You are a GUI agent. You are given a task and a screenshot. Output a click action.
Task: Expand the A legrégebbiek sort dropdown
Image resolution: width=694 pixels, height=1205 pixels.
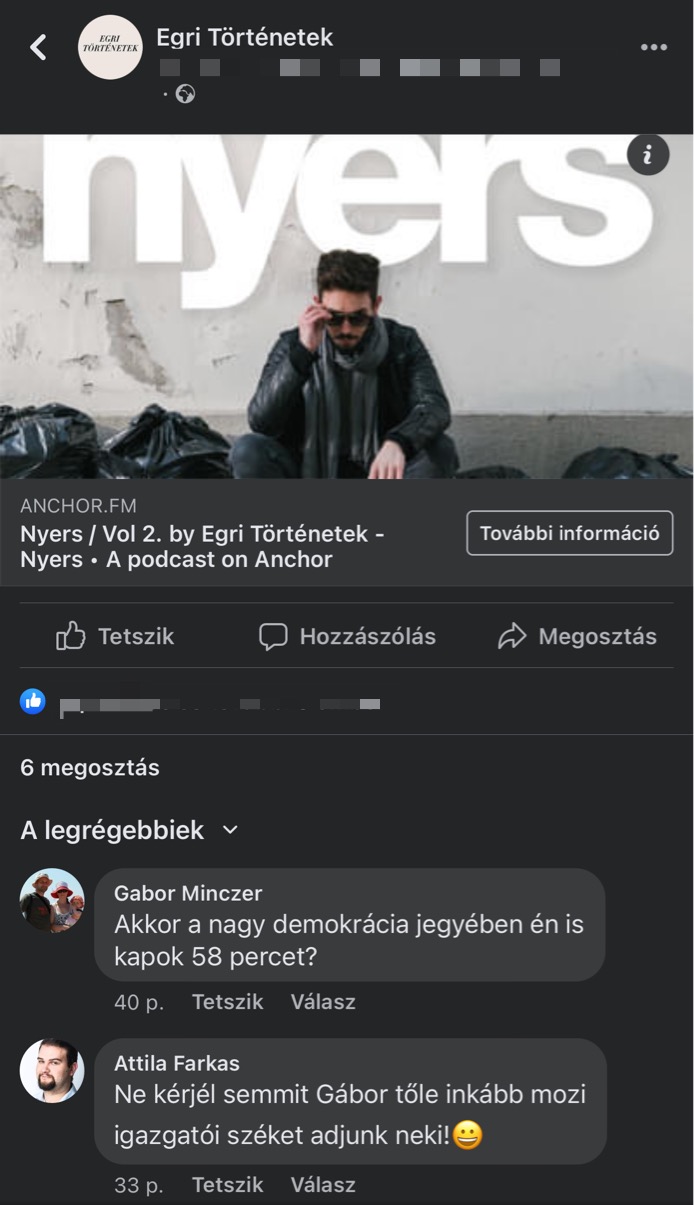(x=130, y=830)
